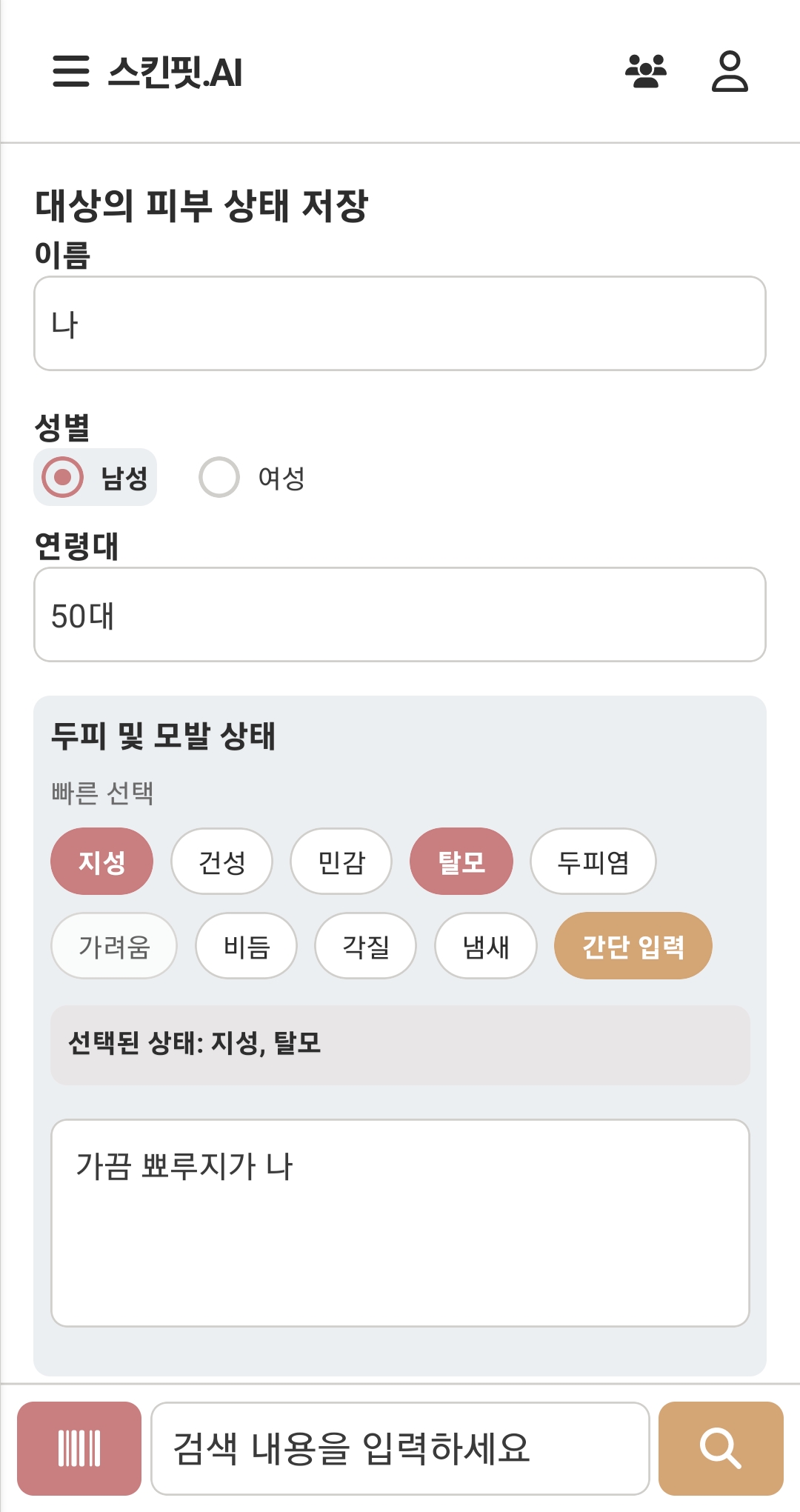Open the group members icon in the header

[645, 70]
